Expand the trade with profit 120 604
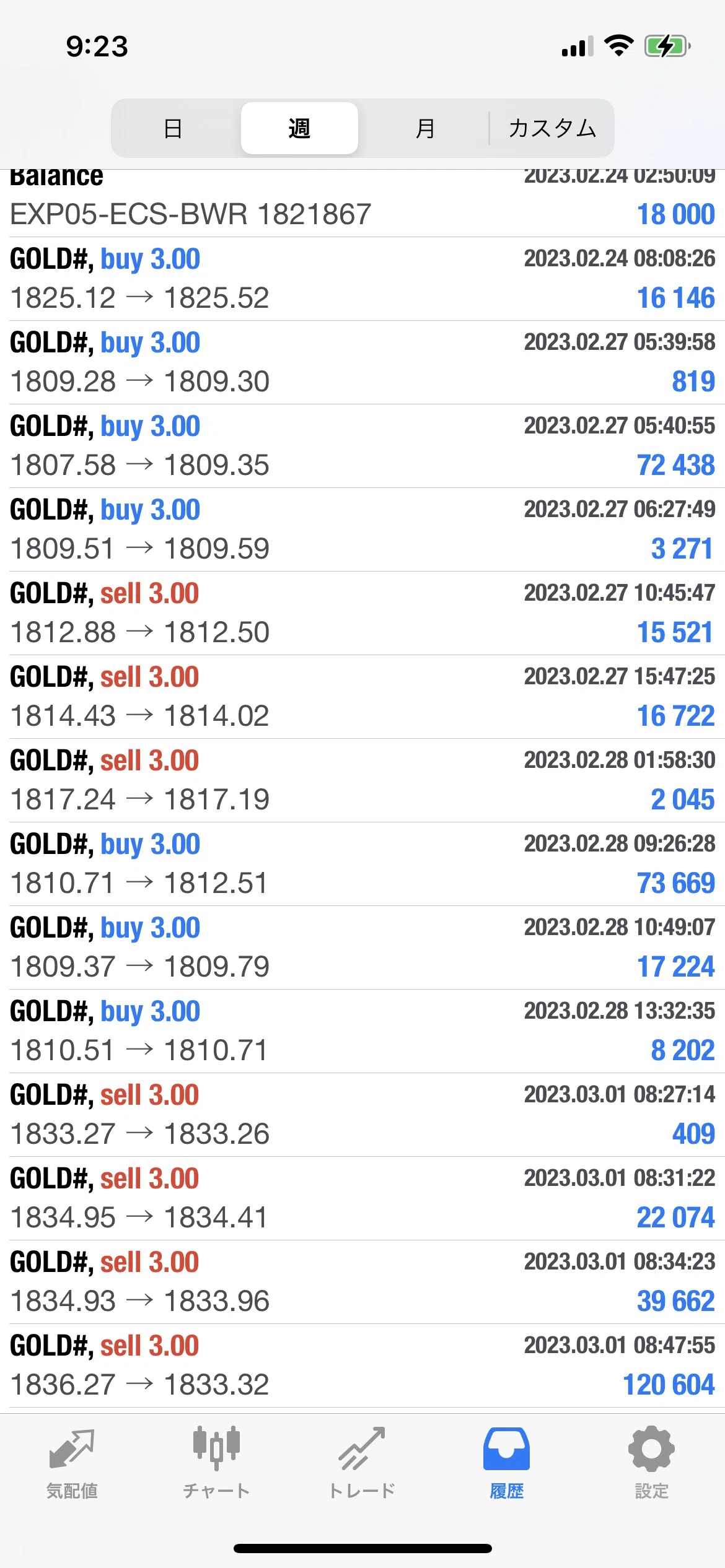 point(362,1365)
